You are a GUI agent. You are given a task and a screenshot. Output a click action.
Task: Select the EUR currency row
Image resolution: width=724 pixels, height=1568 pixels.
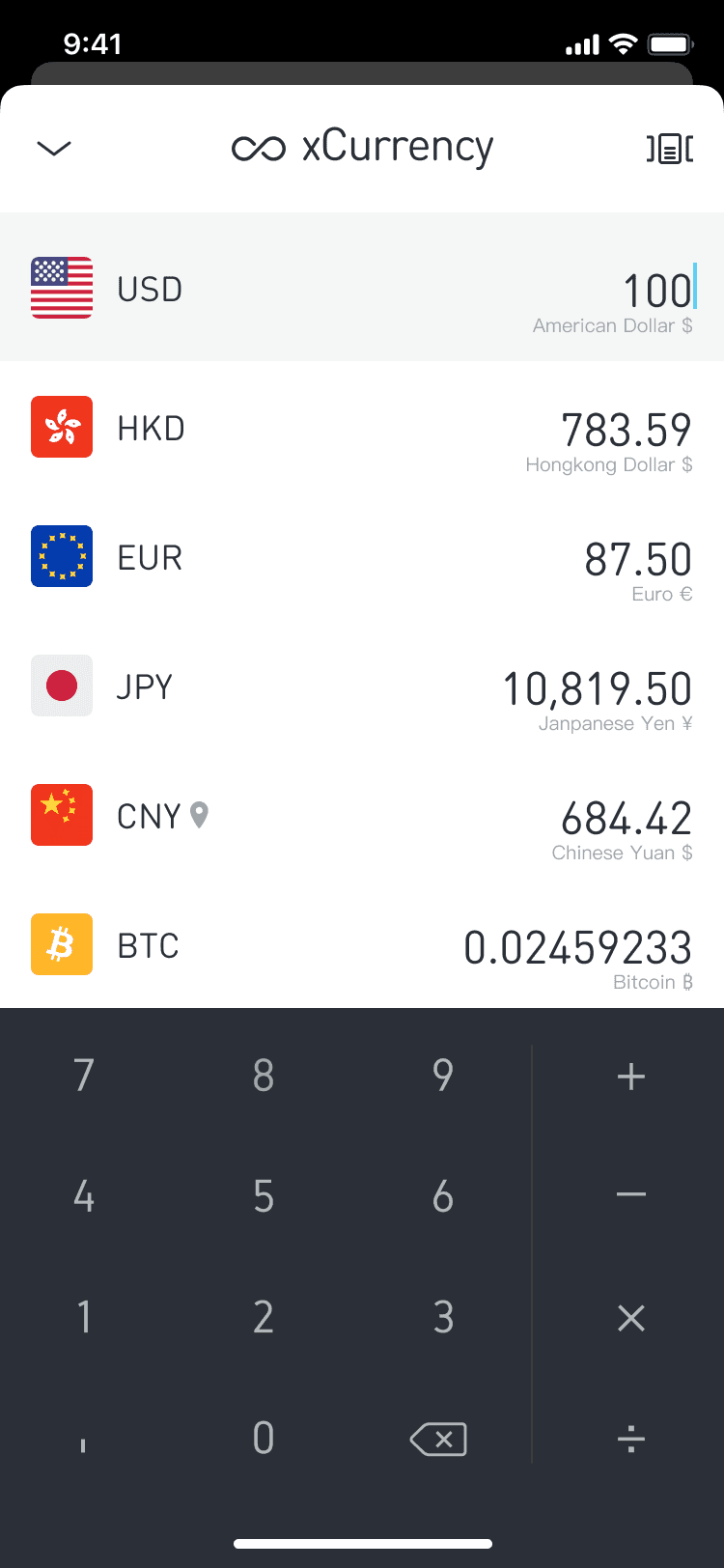tap(362, 559)
